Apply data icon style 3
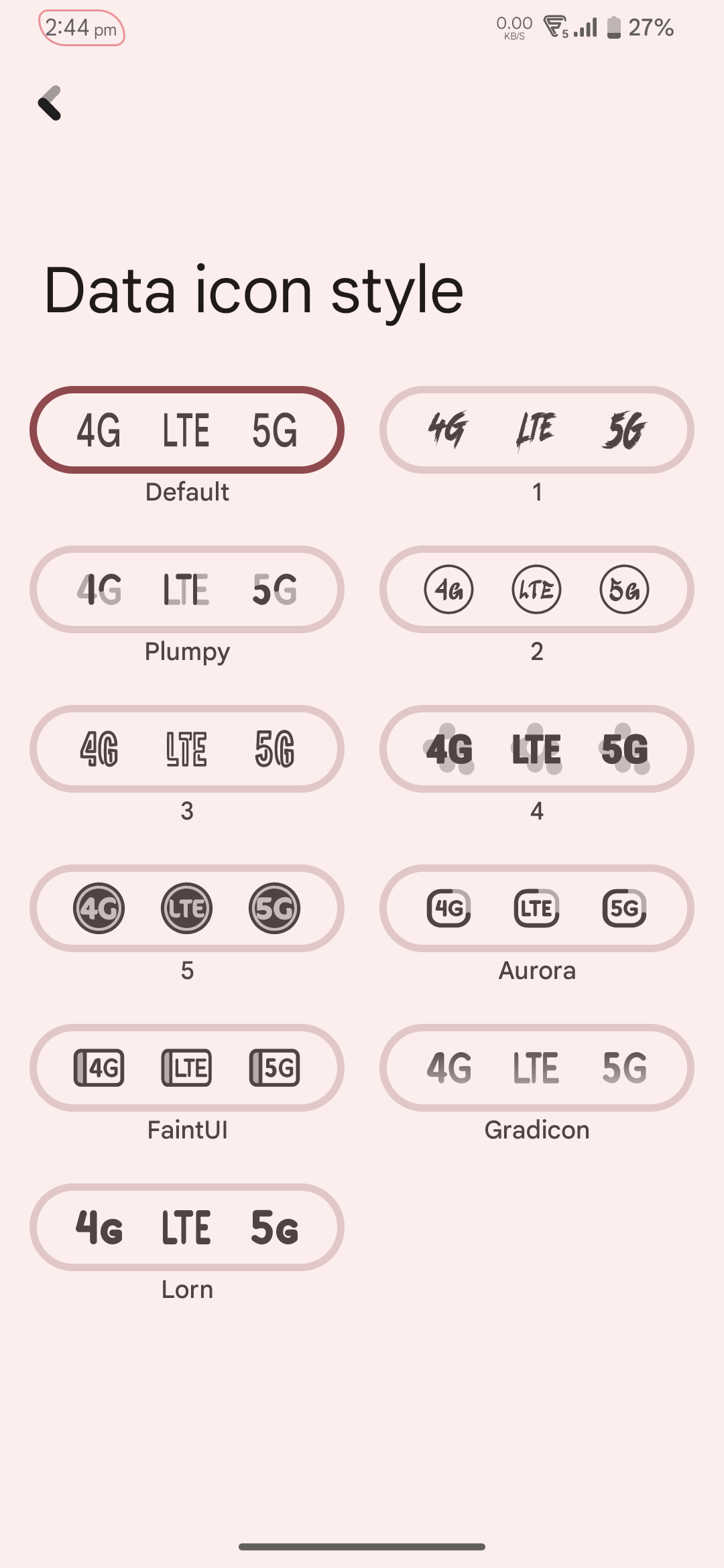Image resolution: width=724 pixels, height=1568 pixels. (x=187, y=749)
